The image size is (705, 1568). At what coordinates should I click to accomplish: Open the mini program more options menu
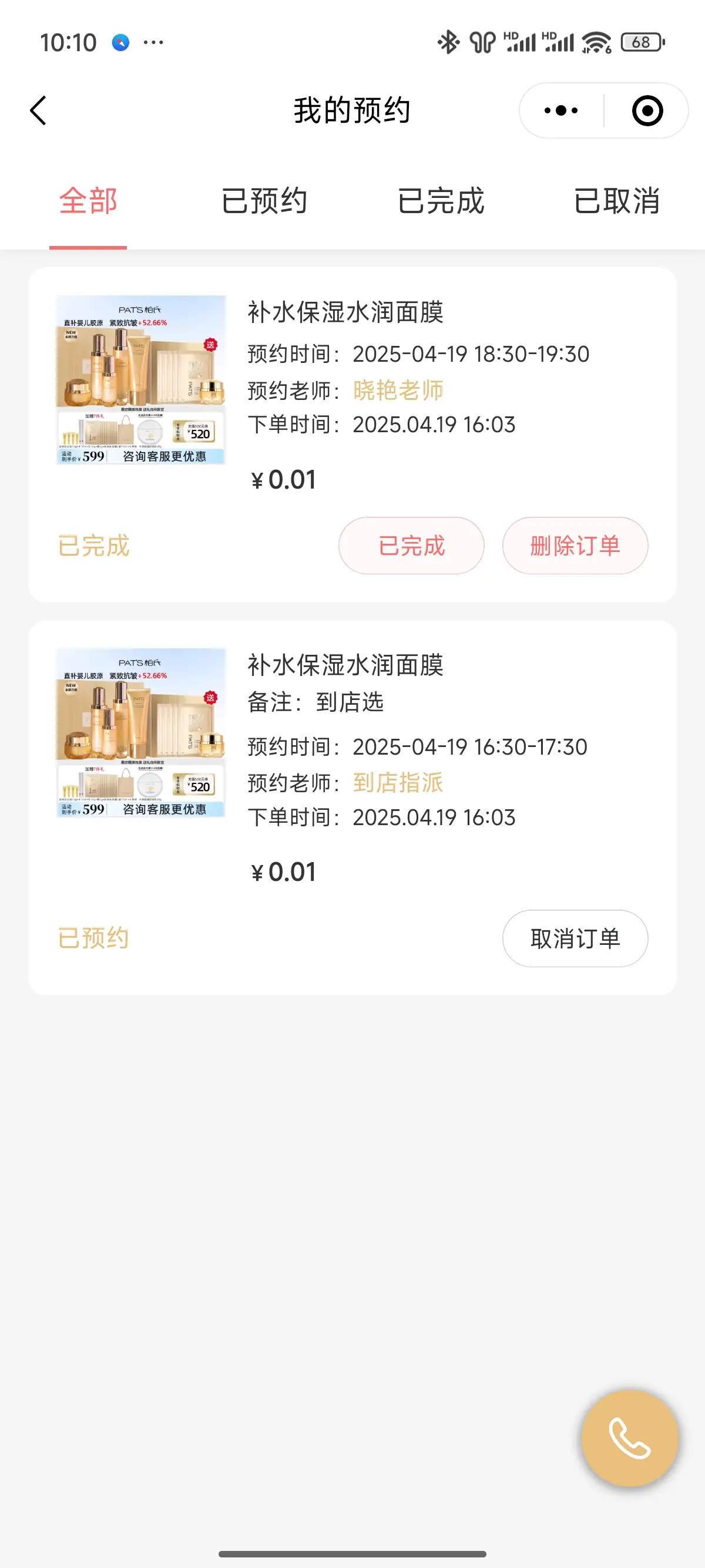pyautogui.click(x=560, y=111)
